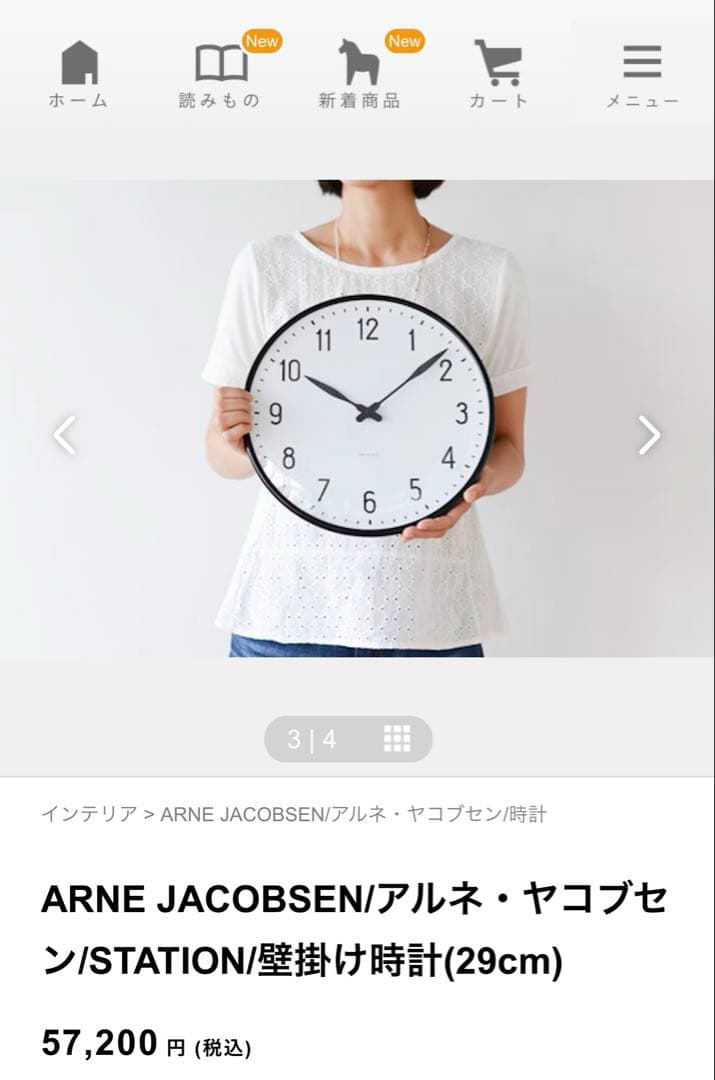Open the 読みもの reading section

[x=220, y=74]
